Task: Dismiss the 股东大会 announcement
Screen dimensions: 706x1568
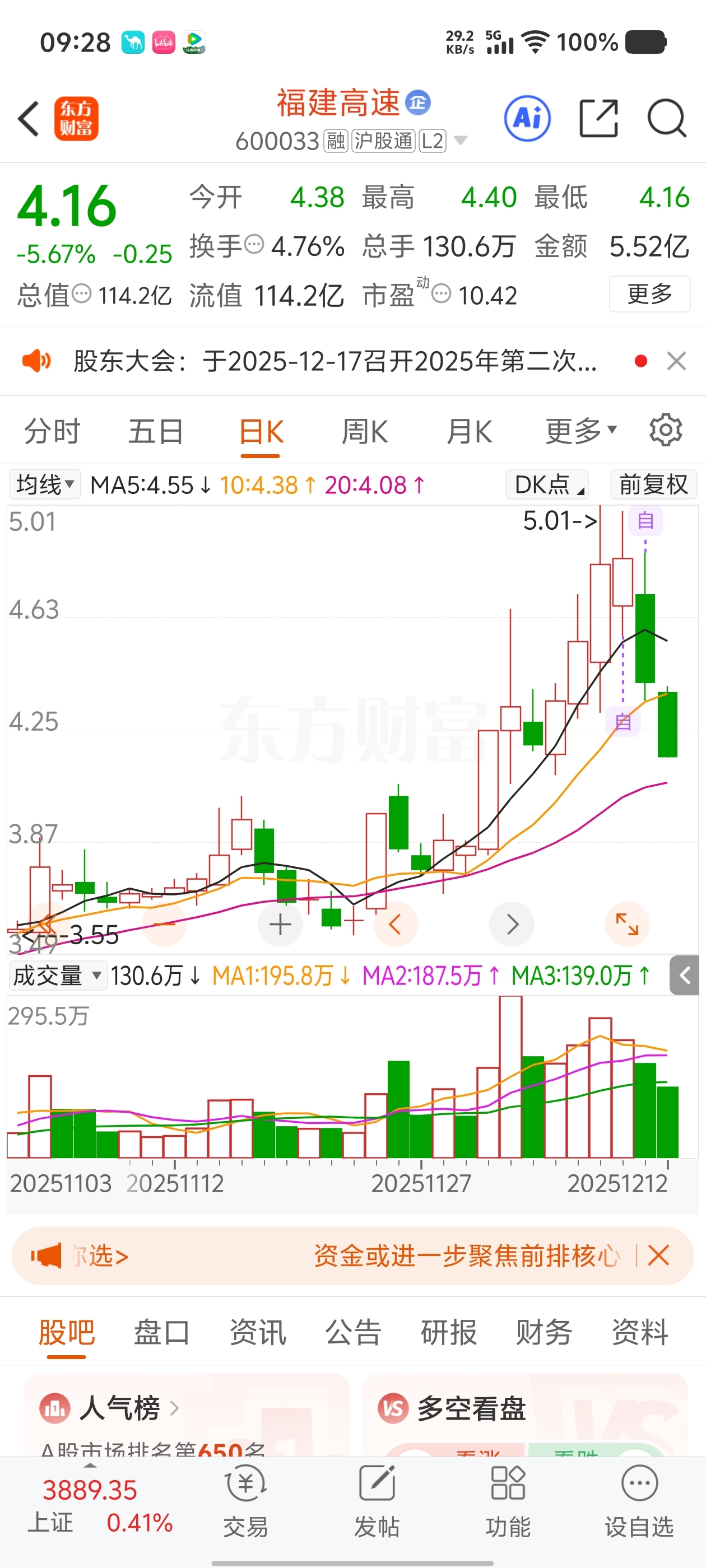Action: coord(676,361)
